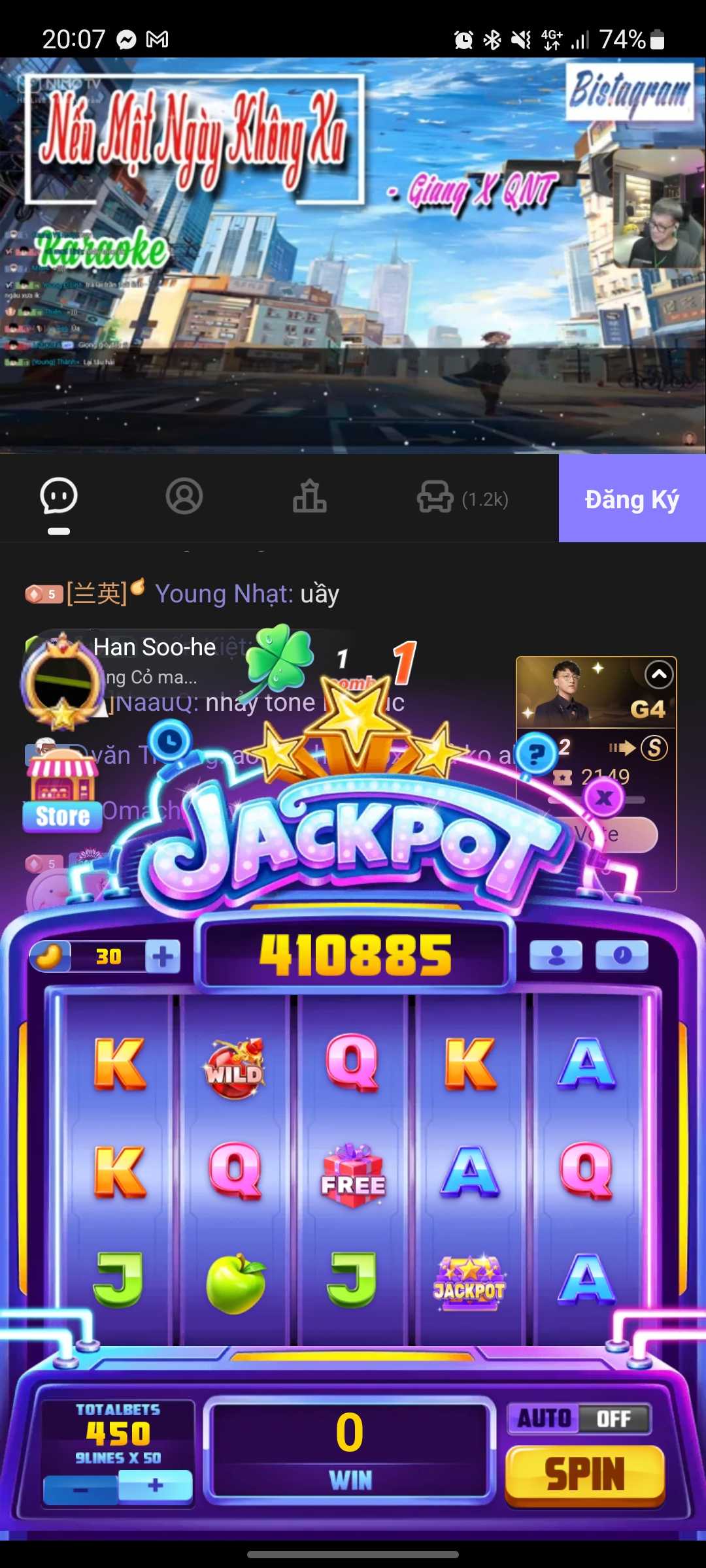706x1568 pixels.
Task: Spin the slot machine
Action: 585,1475
